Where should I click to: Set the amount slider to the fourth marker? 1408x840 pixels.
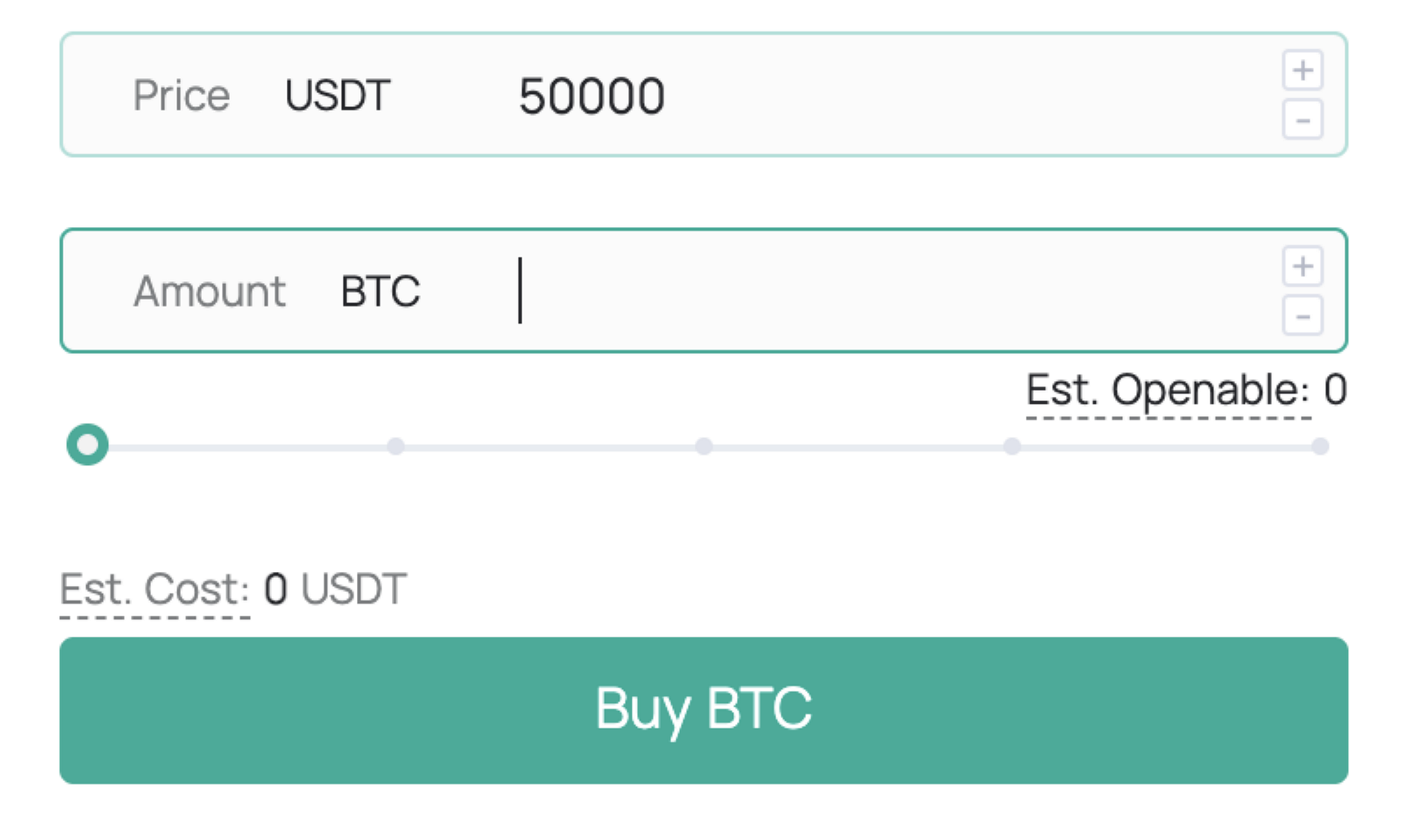point(1012,446)
